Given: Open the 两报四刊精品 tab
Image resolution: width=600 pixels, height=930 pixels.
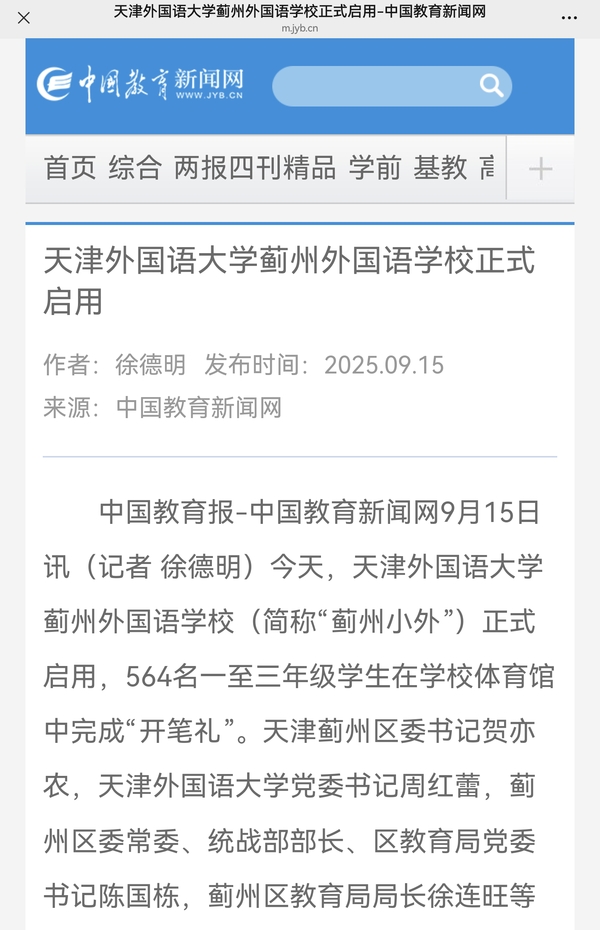Looking at the screenshot, I should 255,168.
